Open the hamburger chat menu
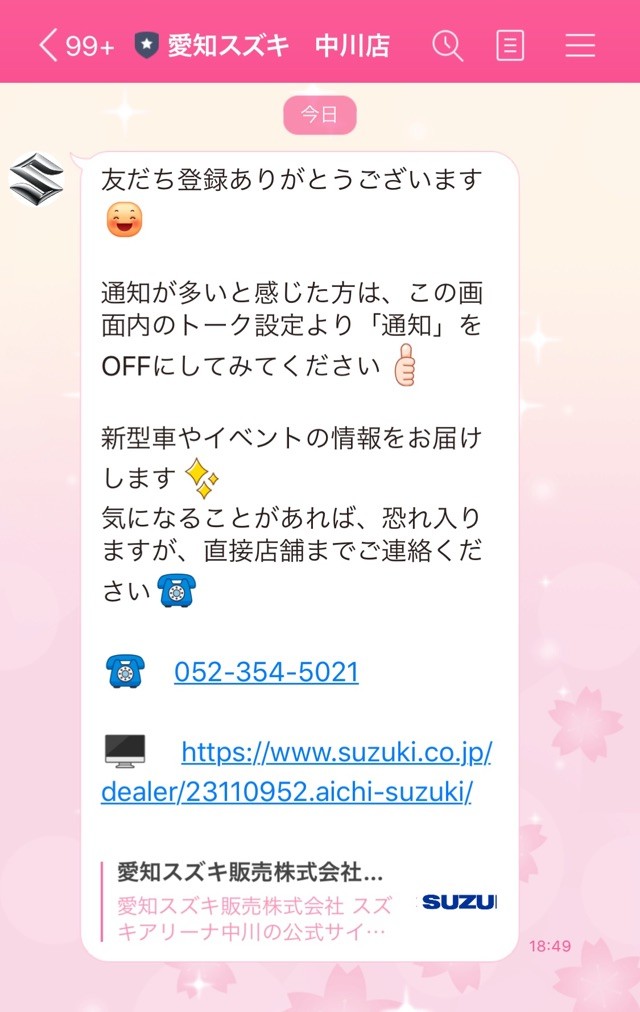 click(x=580, y=45)
